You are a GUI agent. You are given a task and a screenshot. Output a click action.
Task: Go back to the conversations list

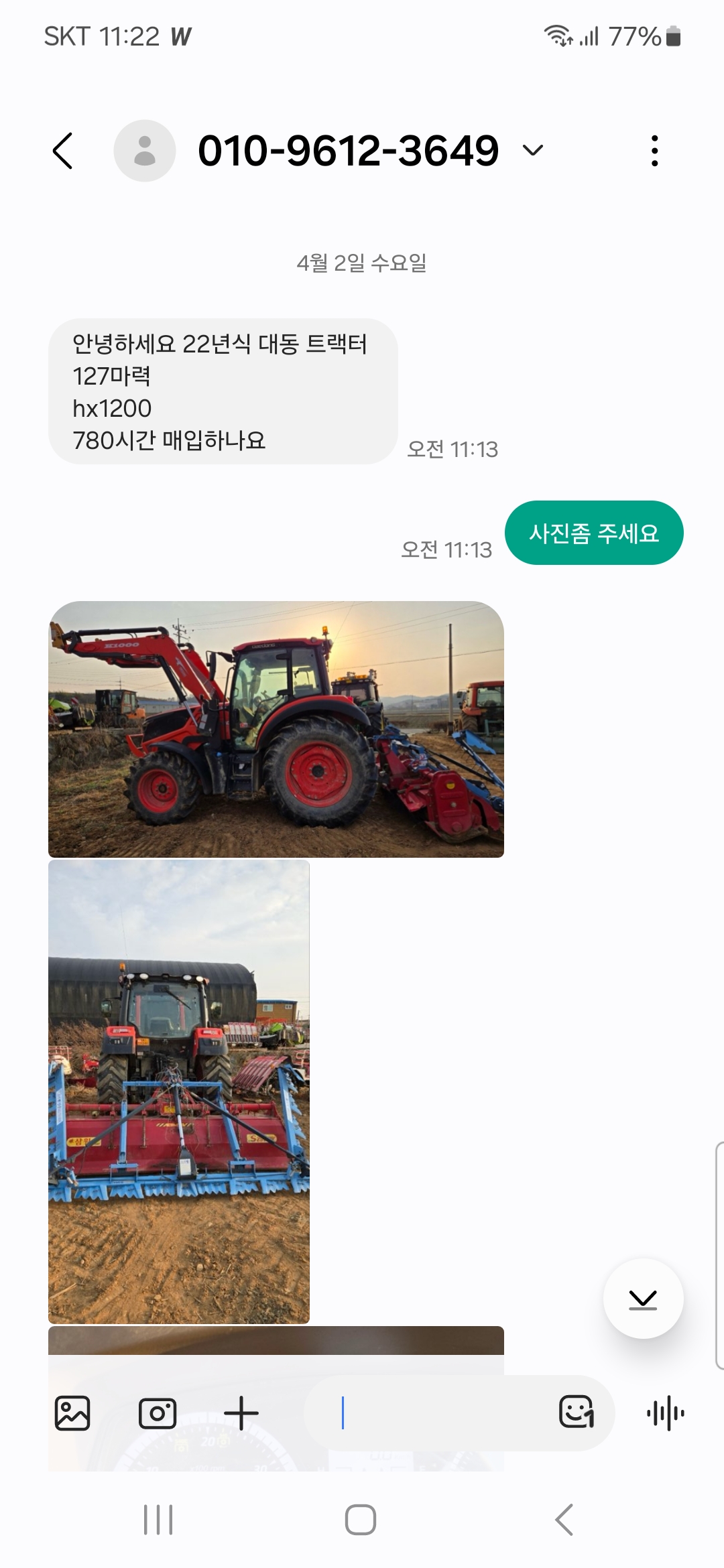click(x=63, y=151)
